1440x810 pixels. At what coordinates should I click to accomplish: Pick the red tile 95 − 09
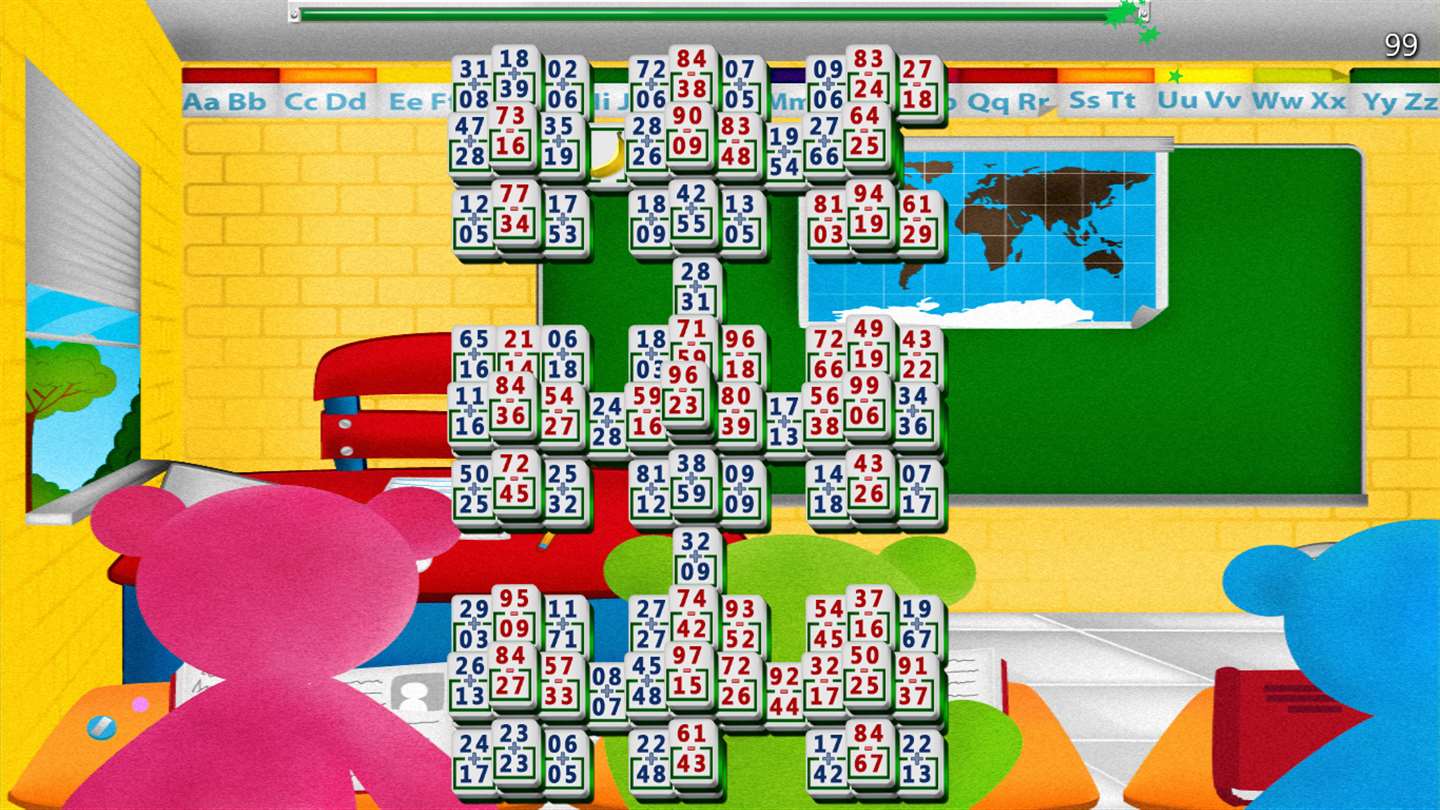tap(515, 614)
